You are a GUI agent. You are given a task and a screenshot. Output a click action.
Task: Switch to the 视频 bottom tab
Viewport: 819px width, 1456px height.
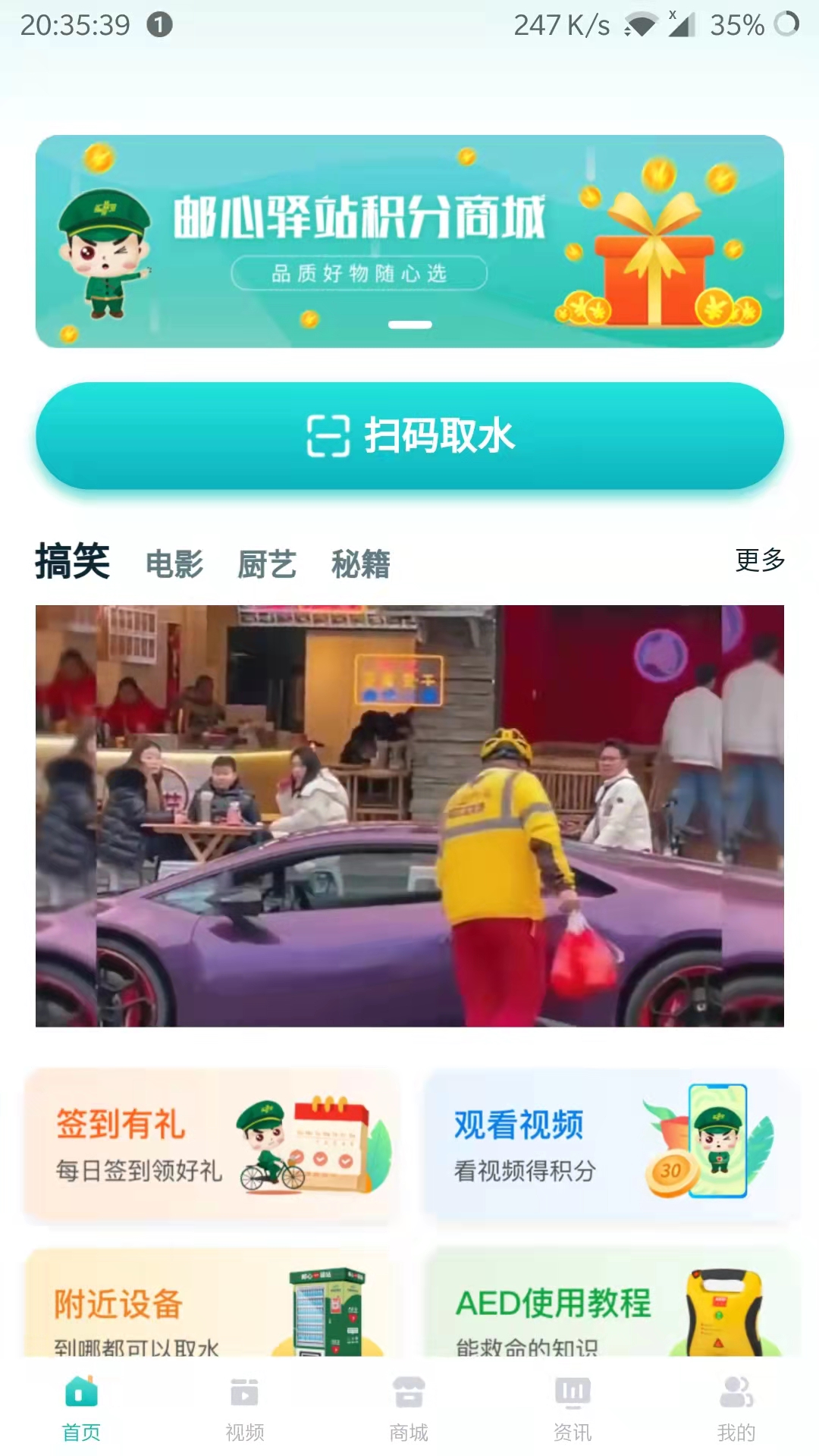pyautogui.click(x=245, y=1409)
